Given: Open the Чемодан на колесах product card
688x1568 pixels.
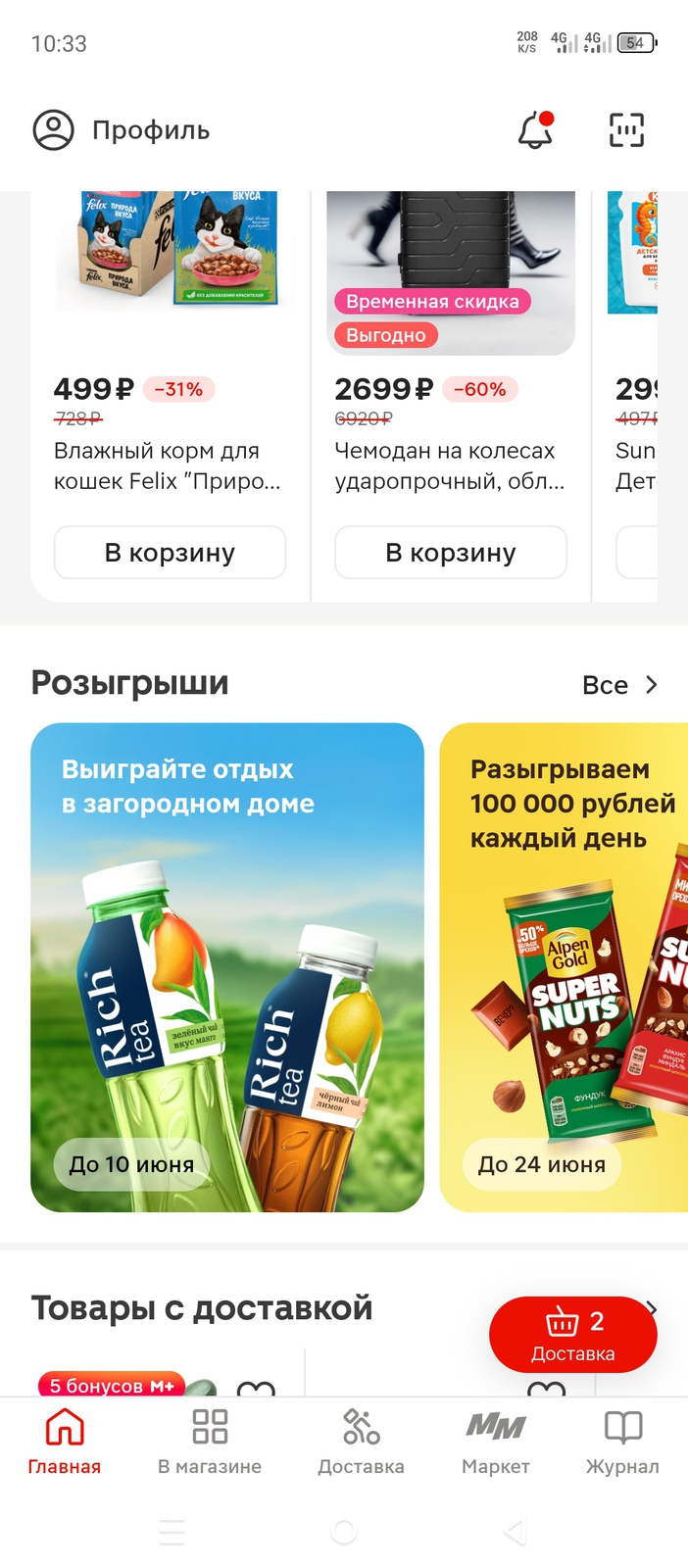Looking at the screenshot, I should coord(449,465).
